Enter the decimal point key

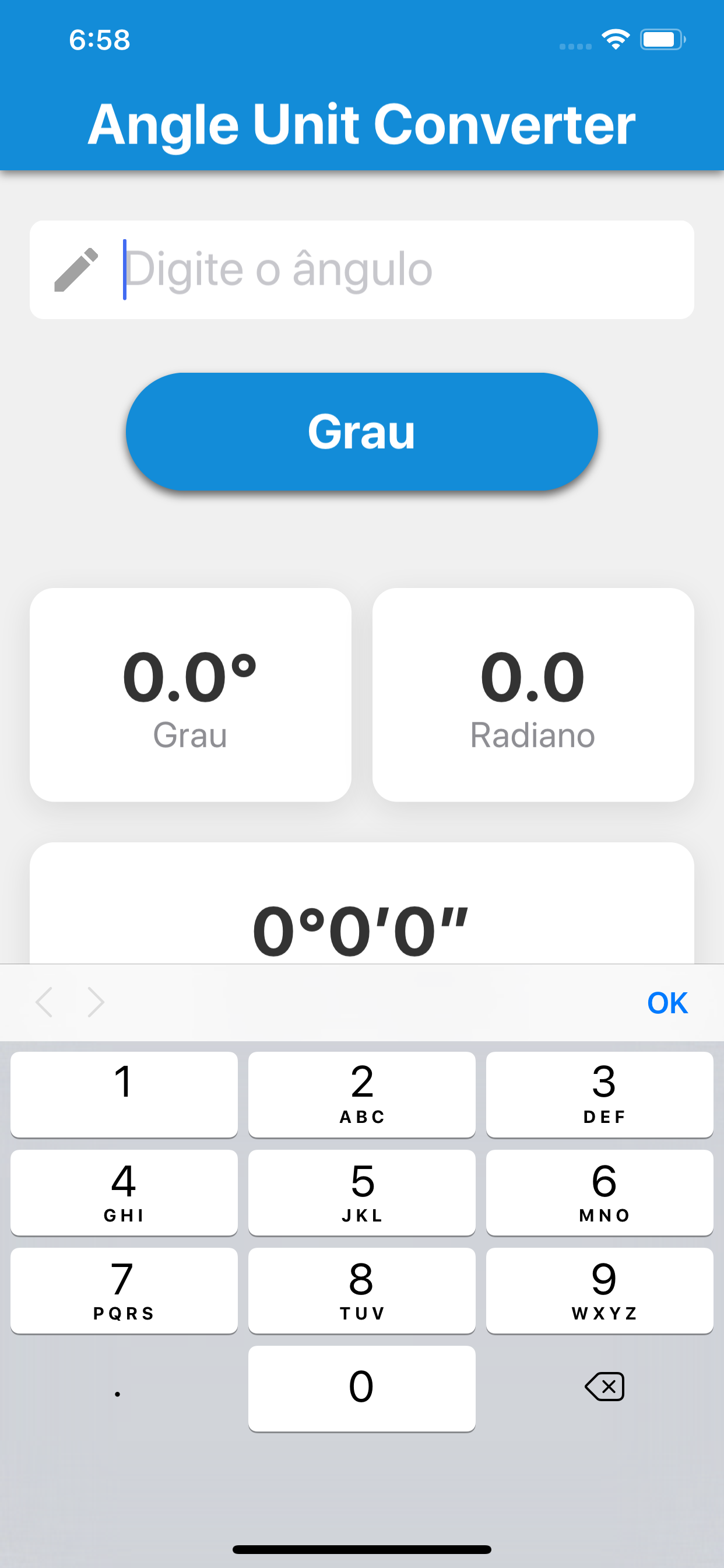tap(124, 1388)
